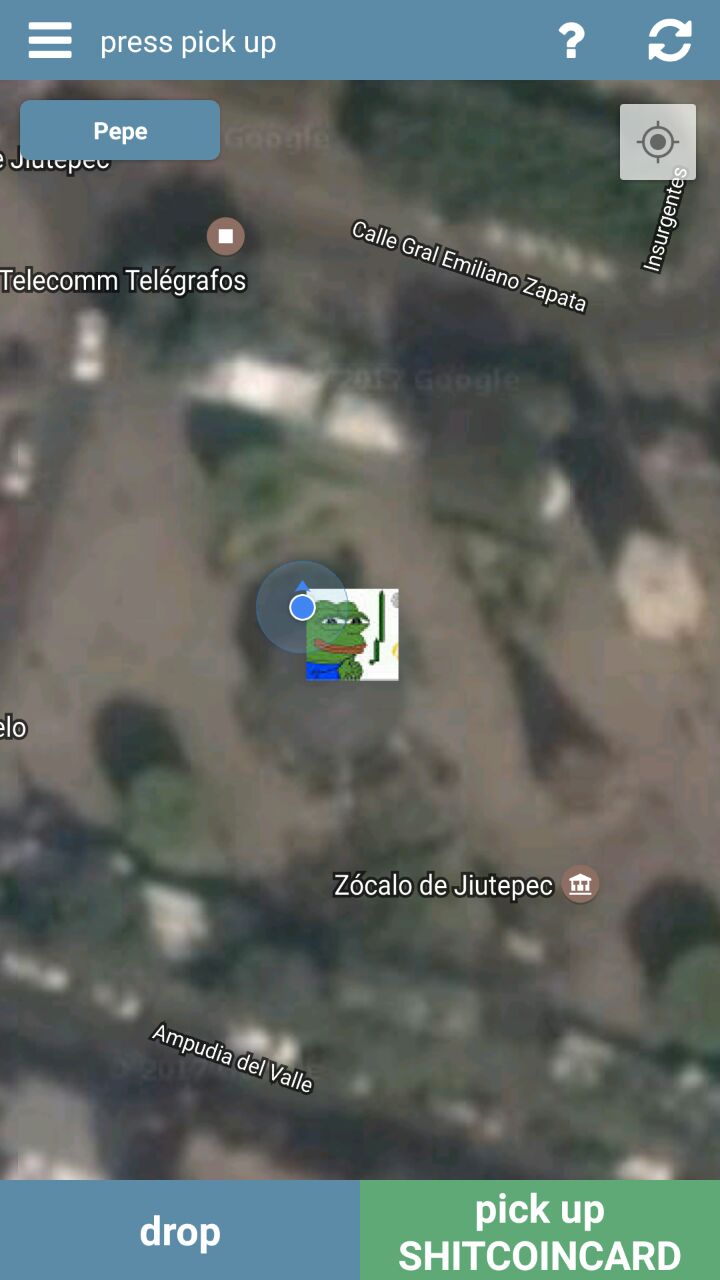Tap the Pepe card marker on map
This screenshot has height=1280, width=720.
point(352,635)
